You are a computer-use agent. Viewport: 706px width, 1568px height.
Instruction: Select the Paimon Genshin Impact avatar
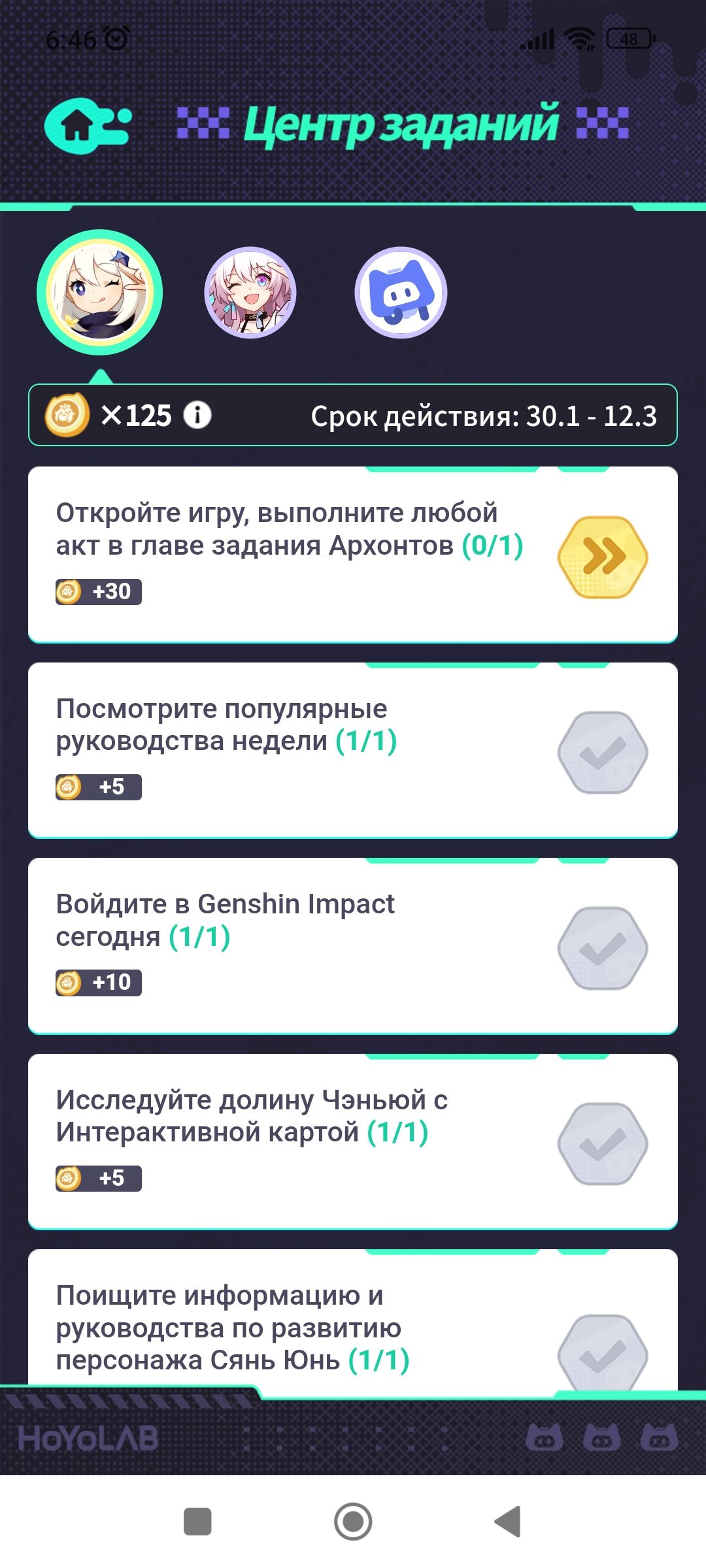[x=101, y=293]
